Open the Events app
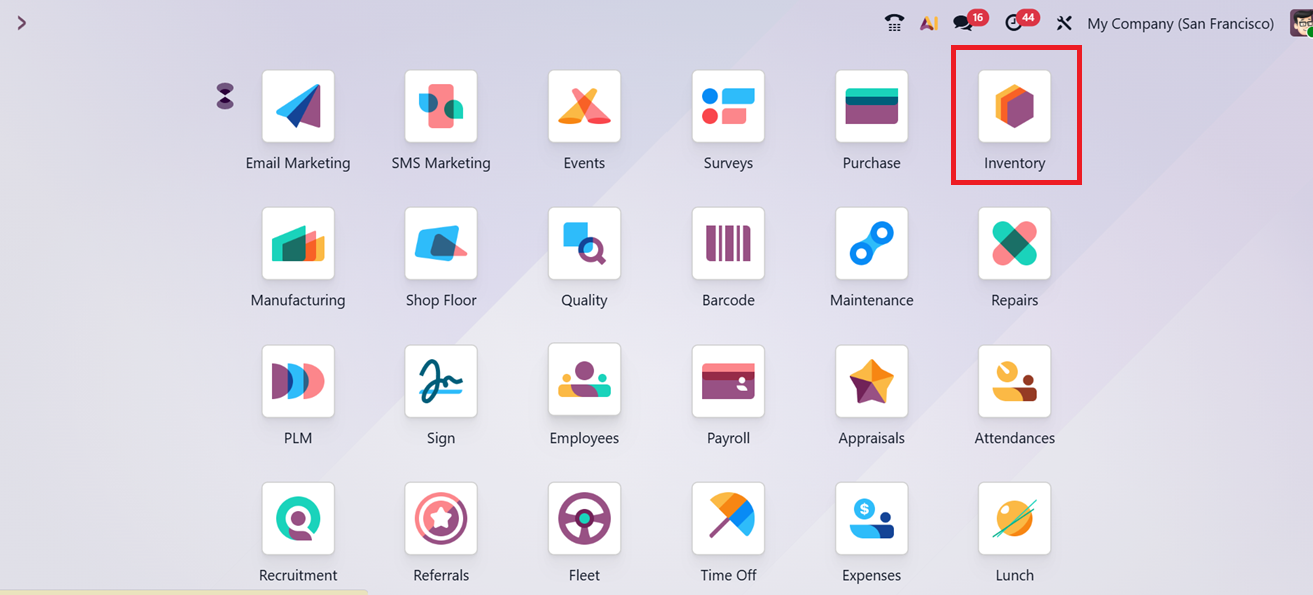1313x595 pixels. (x=584, y=106)
